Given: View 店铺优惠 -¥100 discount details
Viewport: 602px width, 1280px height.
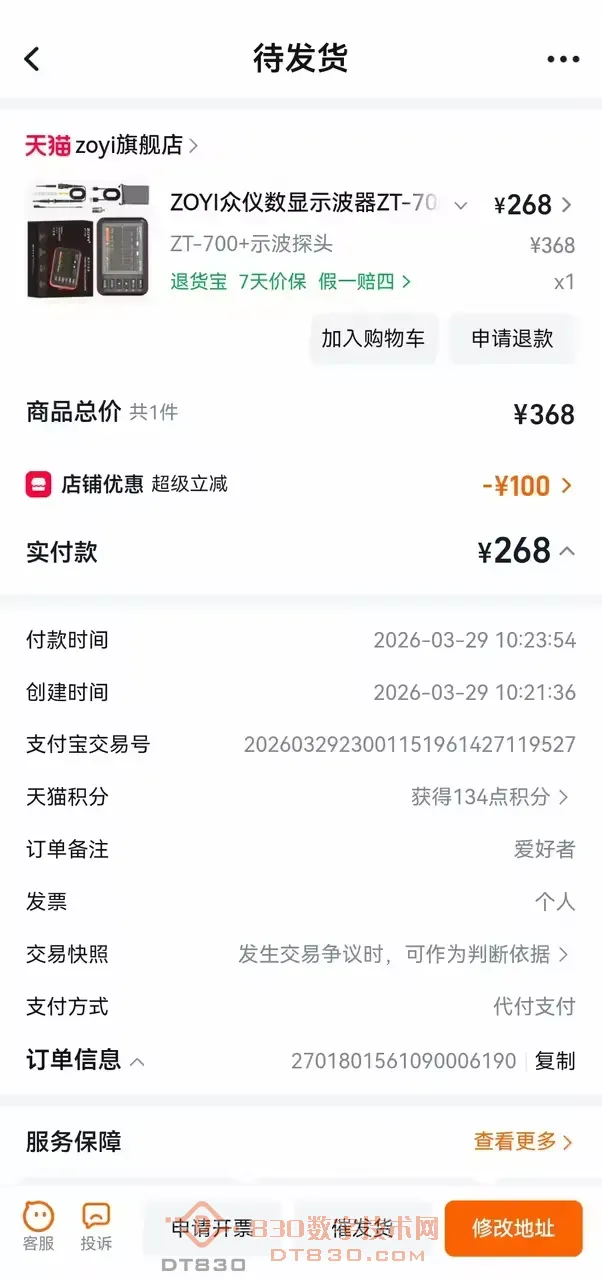Looking at the screenshot, I should 527,486.
